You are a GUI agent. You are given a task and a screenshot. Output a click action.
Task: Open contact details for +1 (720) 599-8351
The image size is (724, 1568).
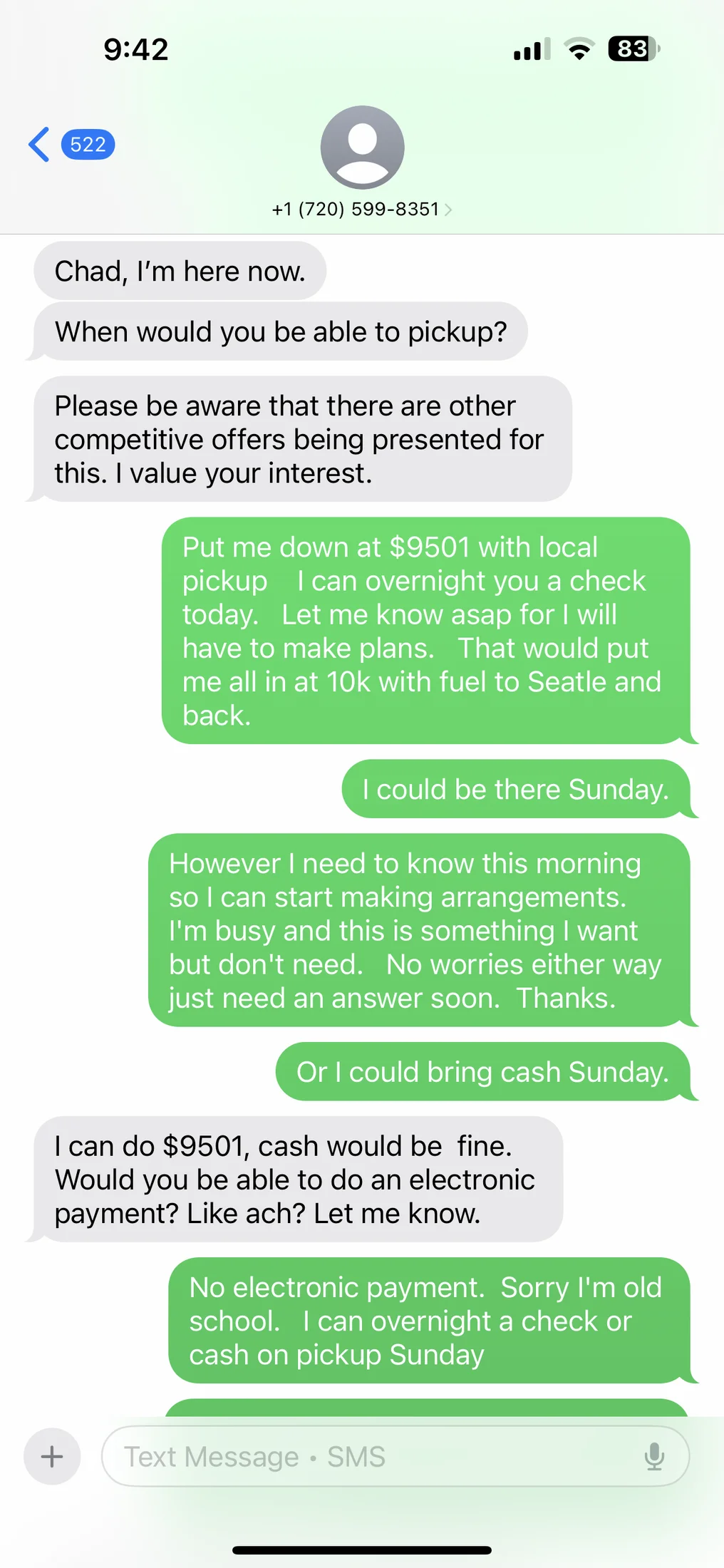click(361, 208)
